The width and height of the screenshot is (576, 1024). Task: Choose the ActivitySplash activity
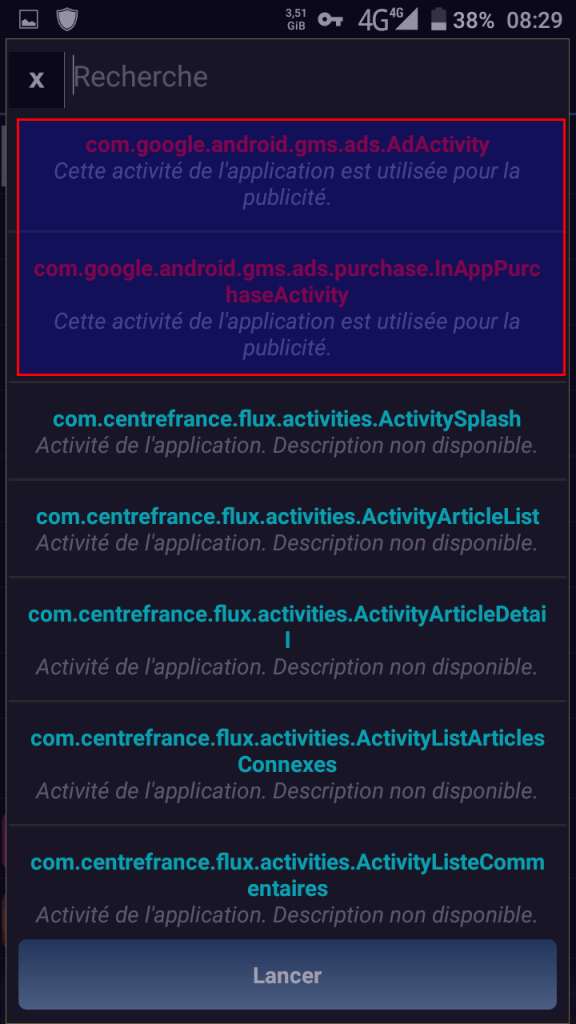point(287,431)
